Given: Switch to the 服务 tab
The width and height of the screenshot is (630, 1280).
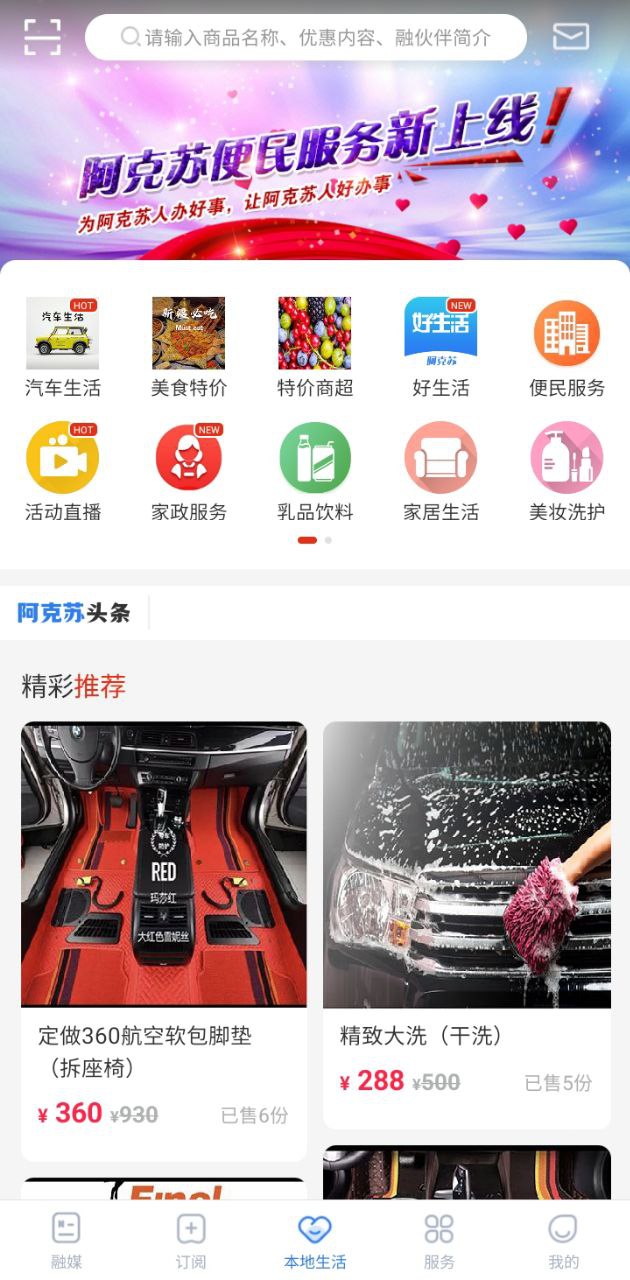Looking at the screenshot, I should tap(439, 1240).
